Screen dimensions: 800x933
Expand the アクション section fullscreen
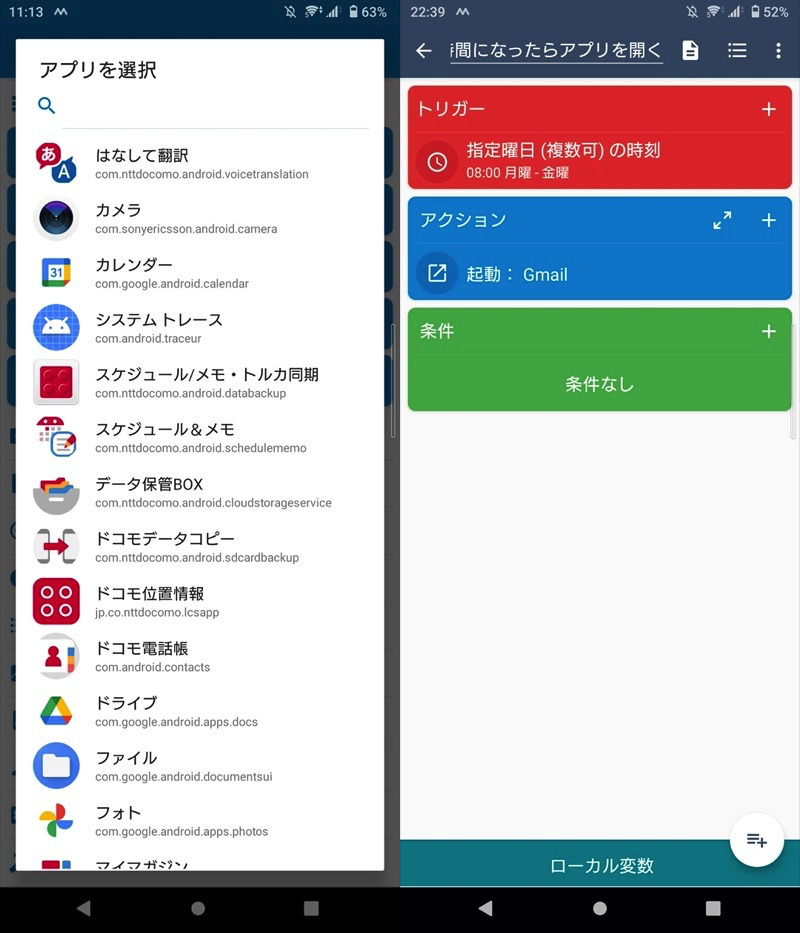pos(722,220)
